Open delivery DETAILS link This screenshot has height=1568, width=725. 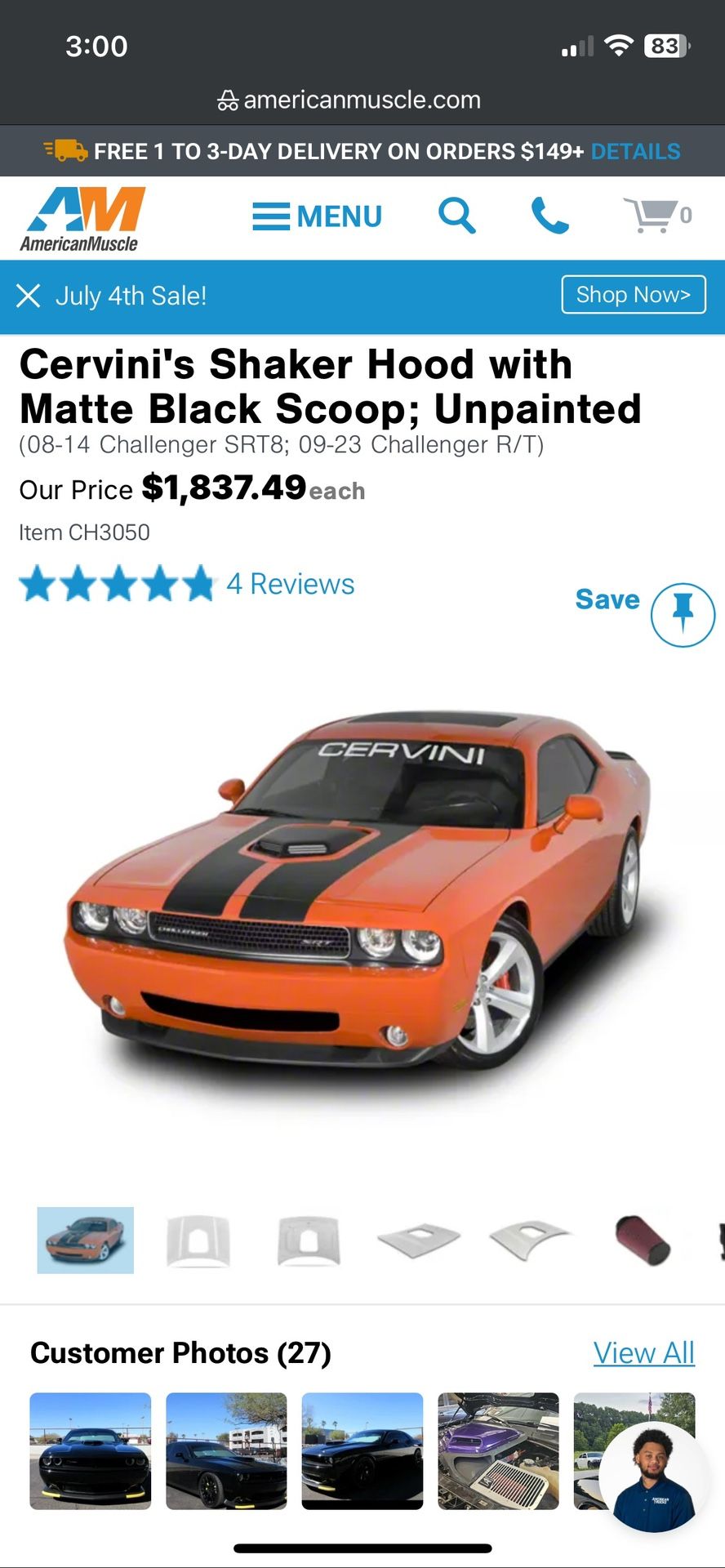(x=635, y=151)
